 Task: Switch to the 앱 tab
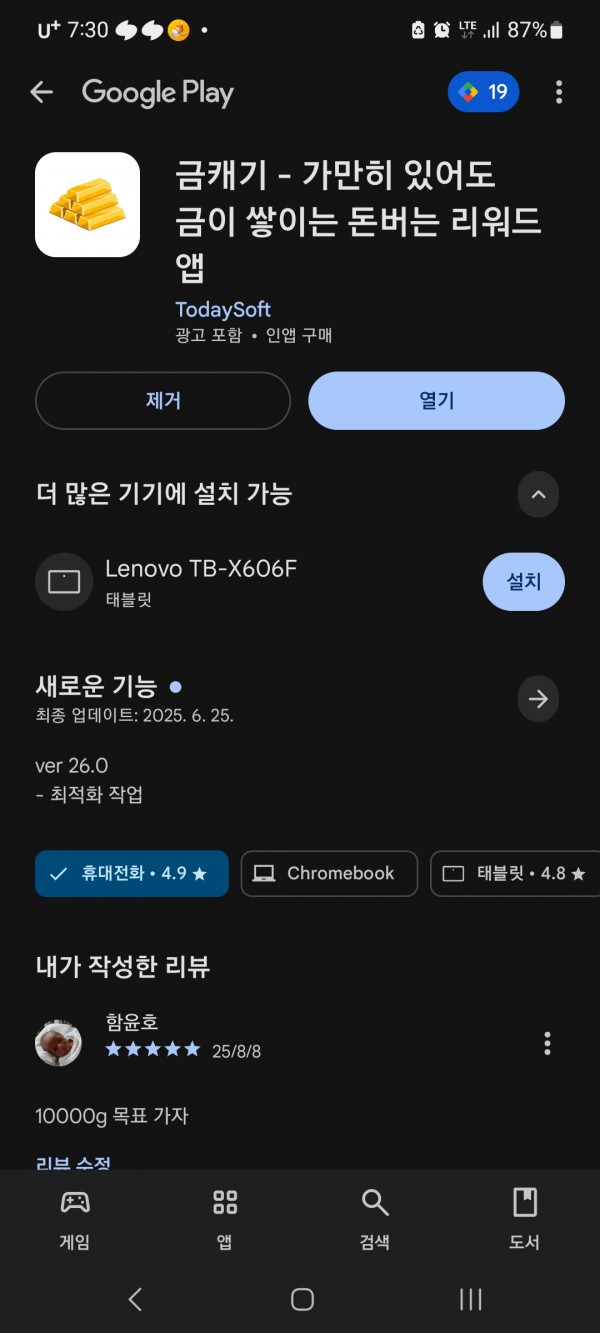coord(225,1219)
